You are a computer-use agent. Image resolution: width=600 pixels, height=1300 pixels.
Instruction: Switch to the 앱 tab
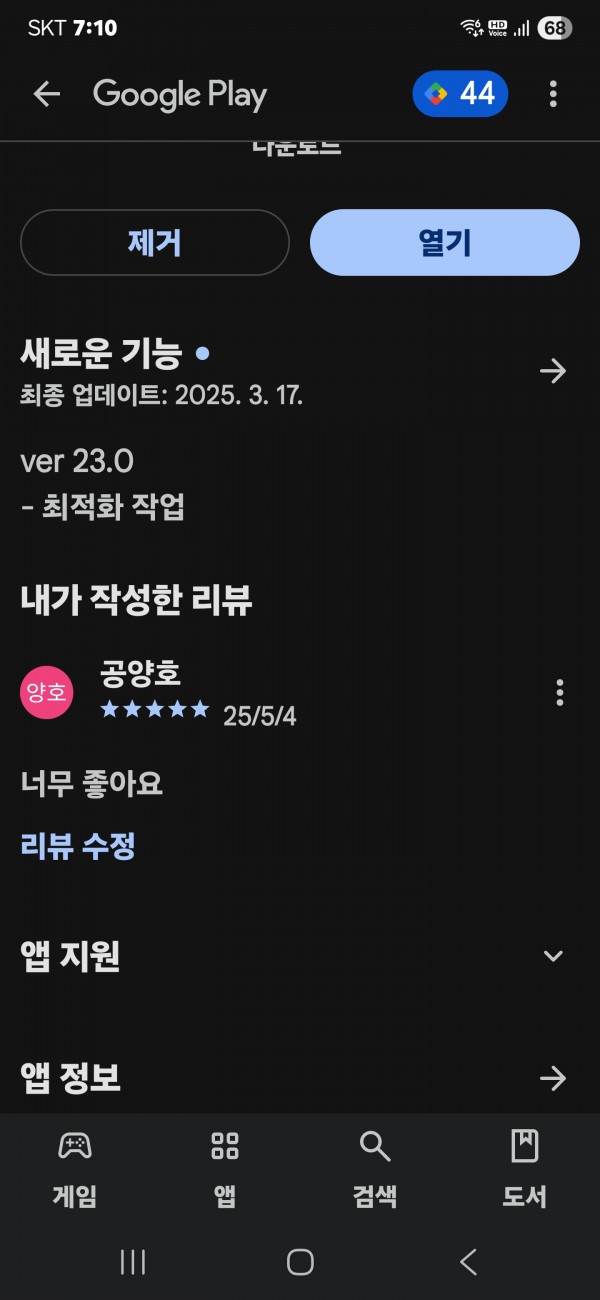click(225, 1169)
